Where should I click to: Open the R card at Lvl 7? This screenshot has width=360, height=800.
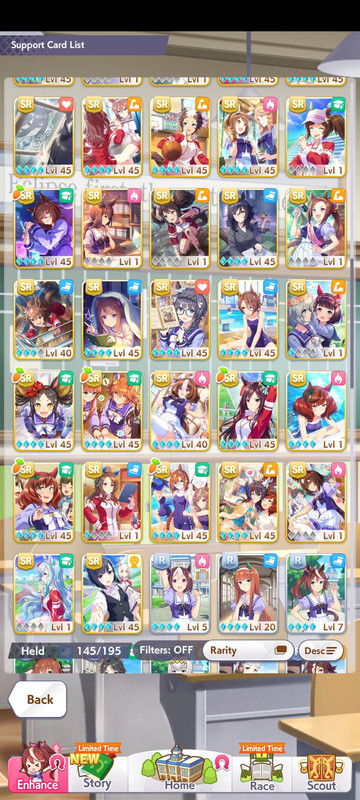[x=317, y=594]
